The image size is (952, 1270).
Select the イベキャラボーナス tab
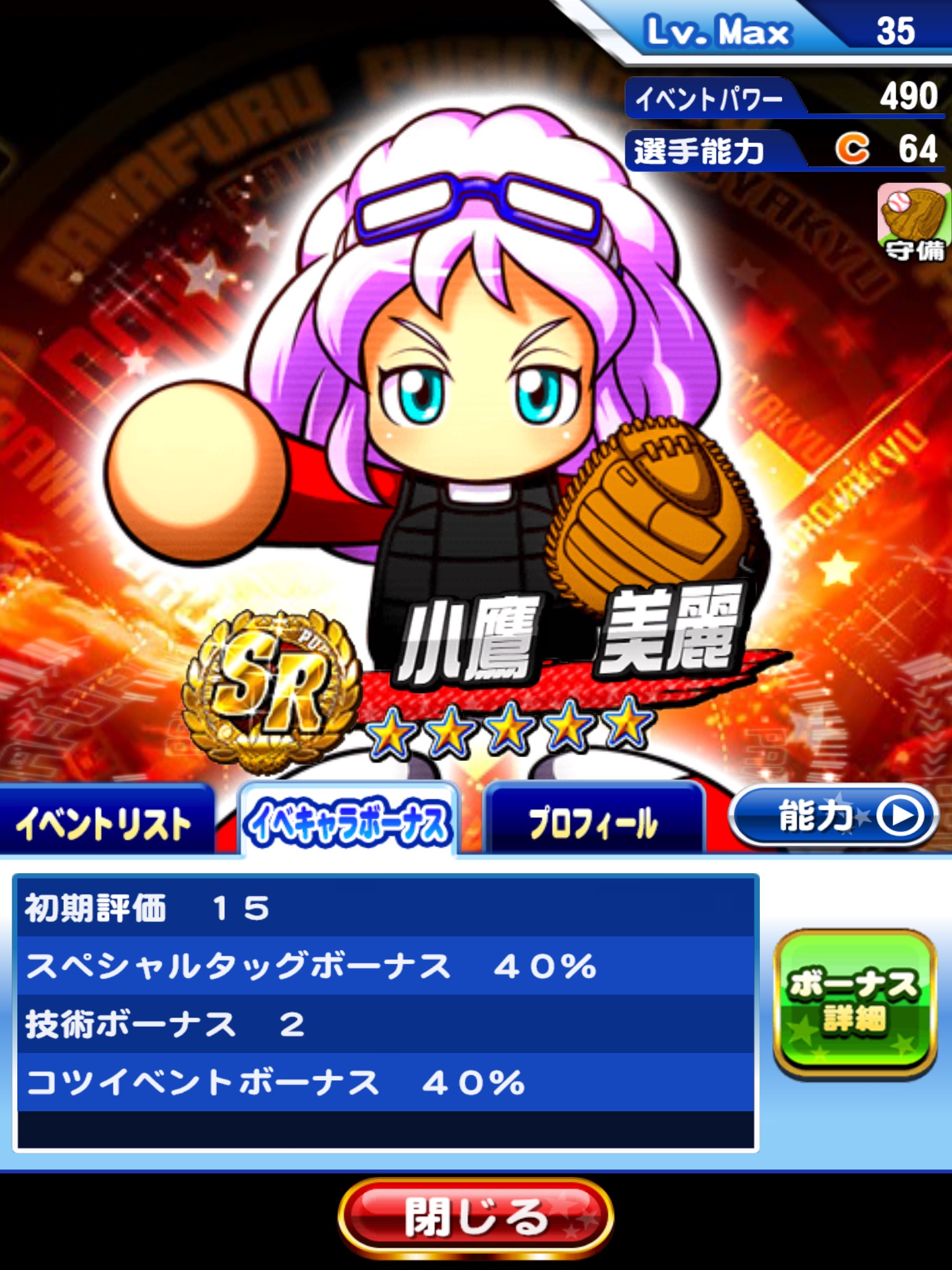tap(348, 822)
